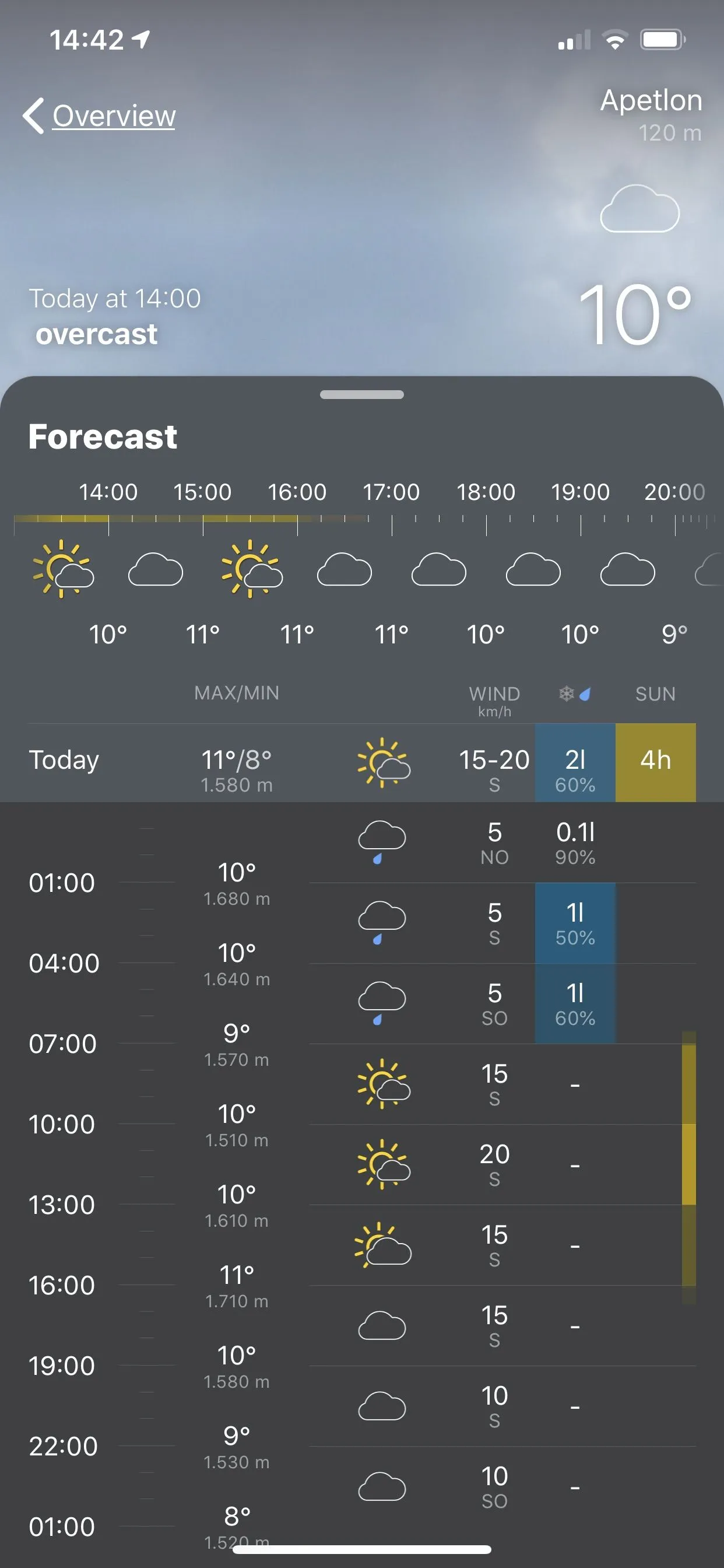Viewport: 724px width, 1568px height.
Task: Collapse the Today forecast row
Action: (x=64, y=761)
